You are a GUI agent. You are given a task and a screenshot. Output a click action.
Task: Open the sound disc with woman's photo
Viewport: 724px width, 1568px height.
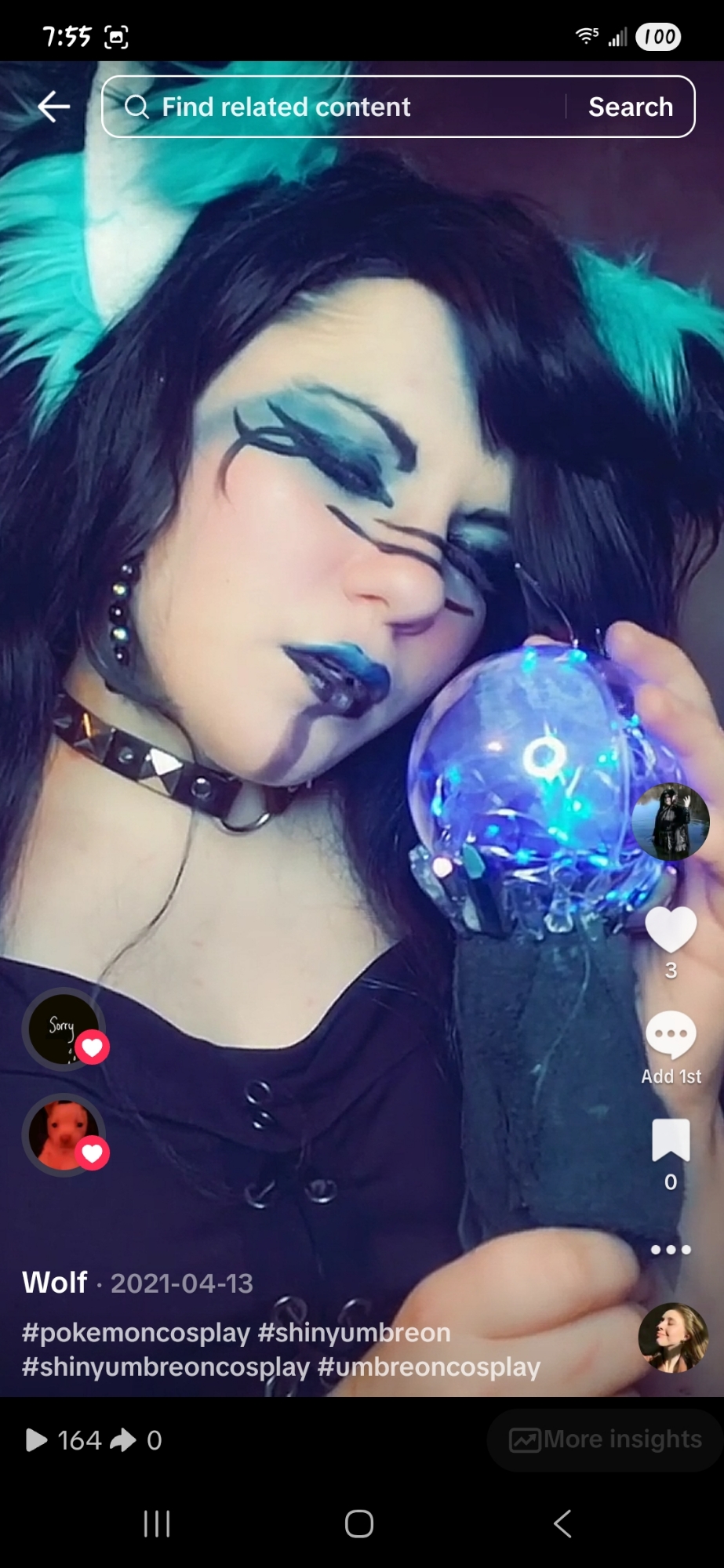click(673, 1338)
